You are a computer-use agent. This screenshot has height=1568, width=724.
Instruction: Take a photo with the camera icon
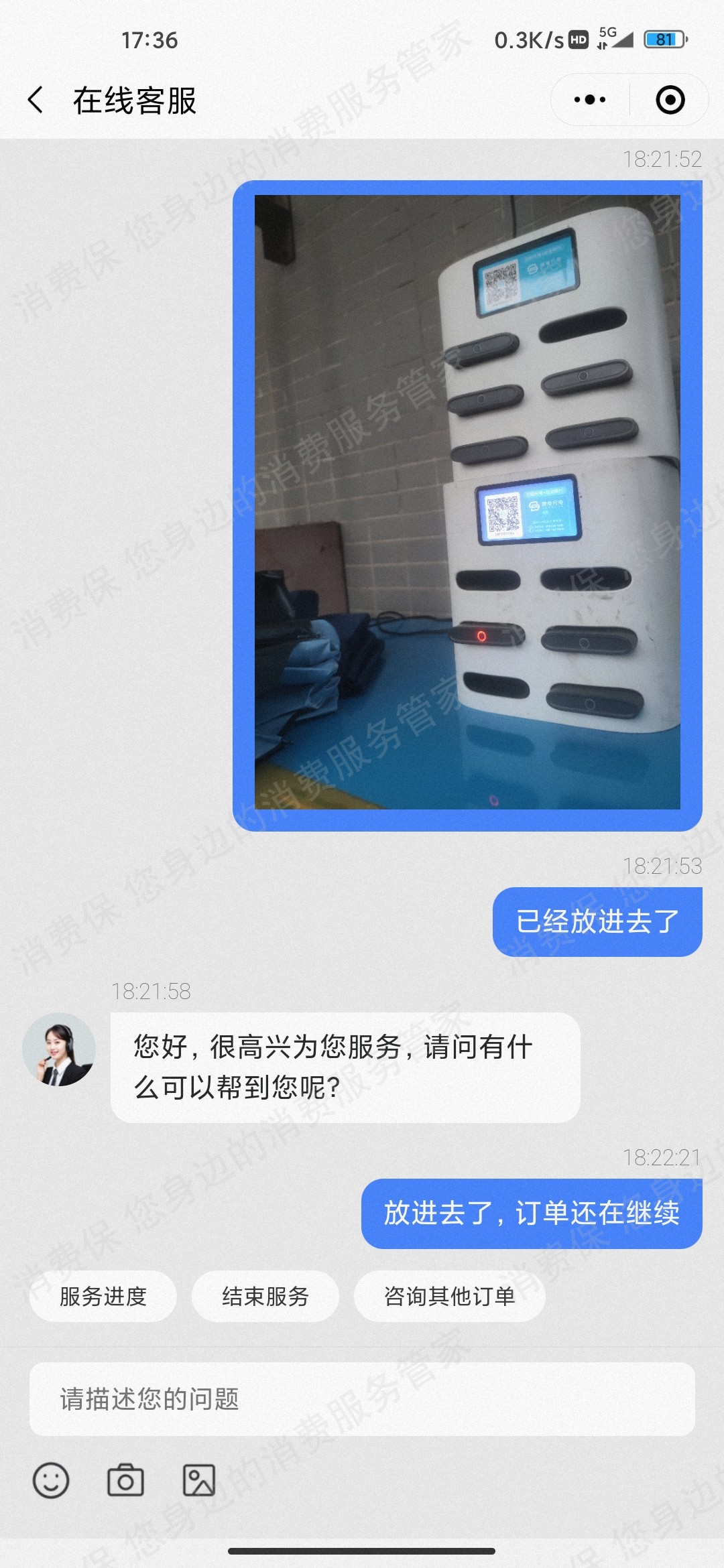pos(125,1480)
